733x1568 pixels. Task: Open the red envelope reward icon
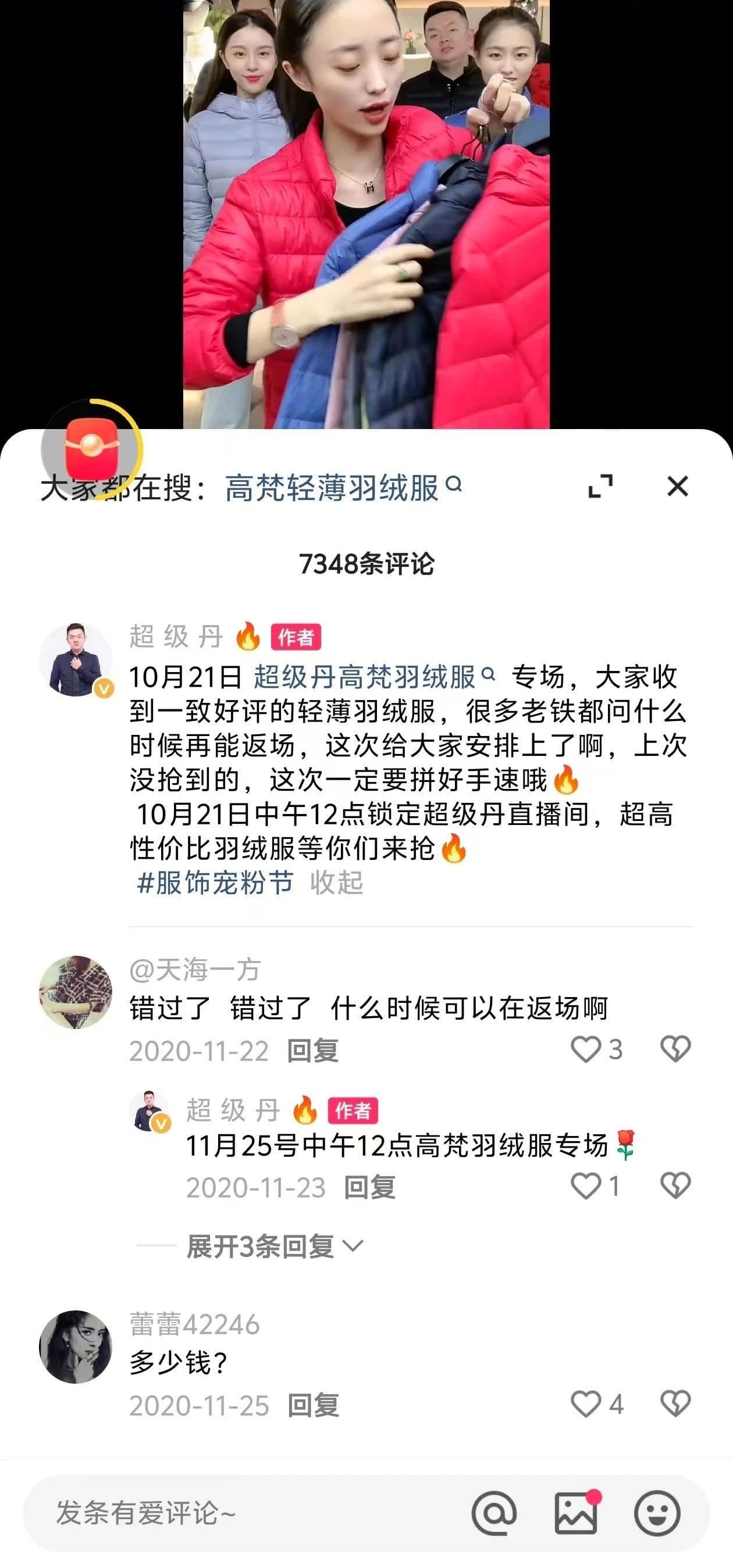pos(91,449)
